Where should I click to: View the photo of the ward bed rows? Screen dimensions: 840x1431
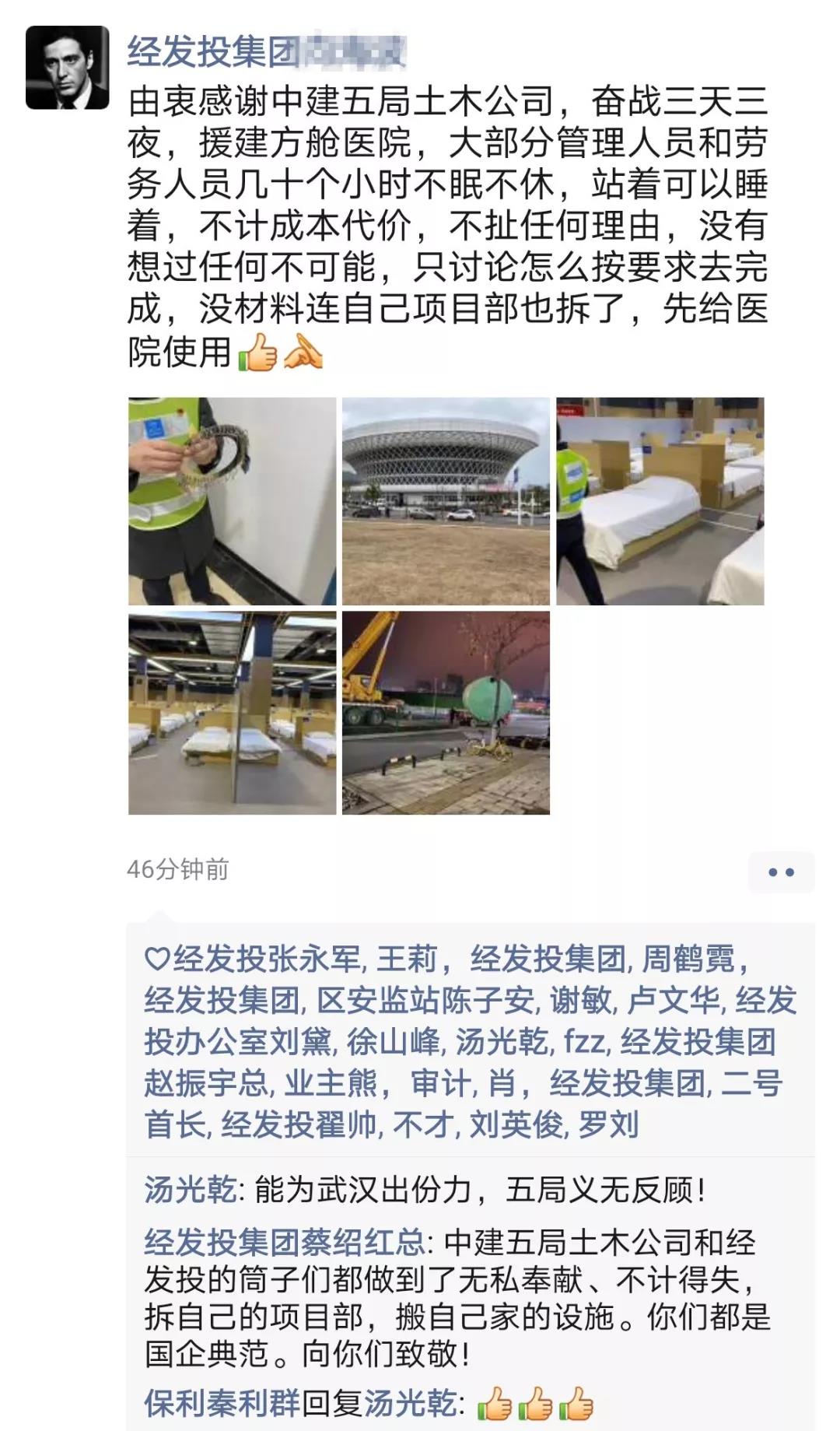pyautogui.click(x=232, y=713)
